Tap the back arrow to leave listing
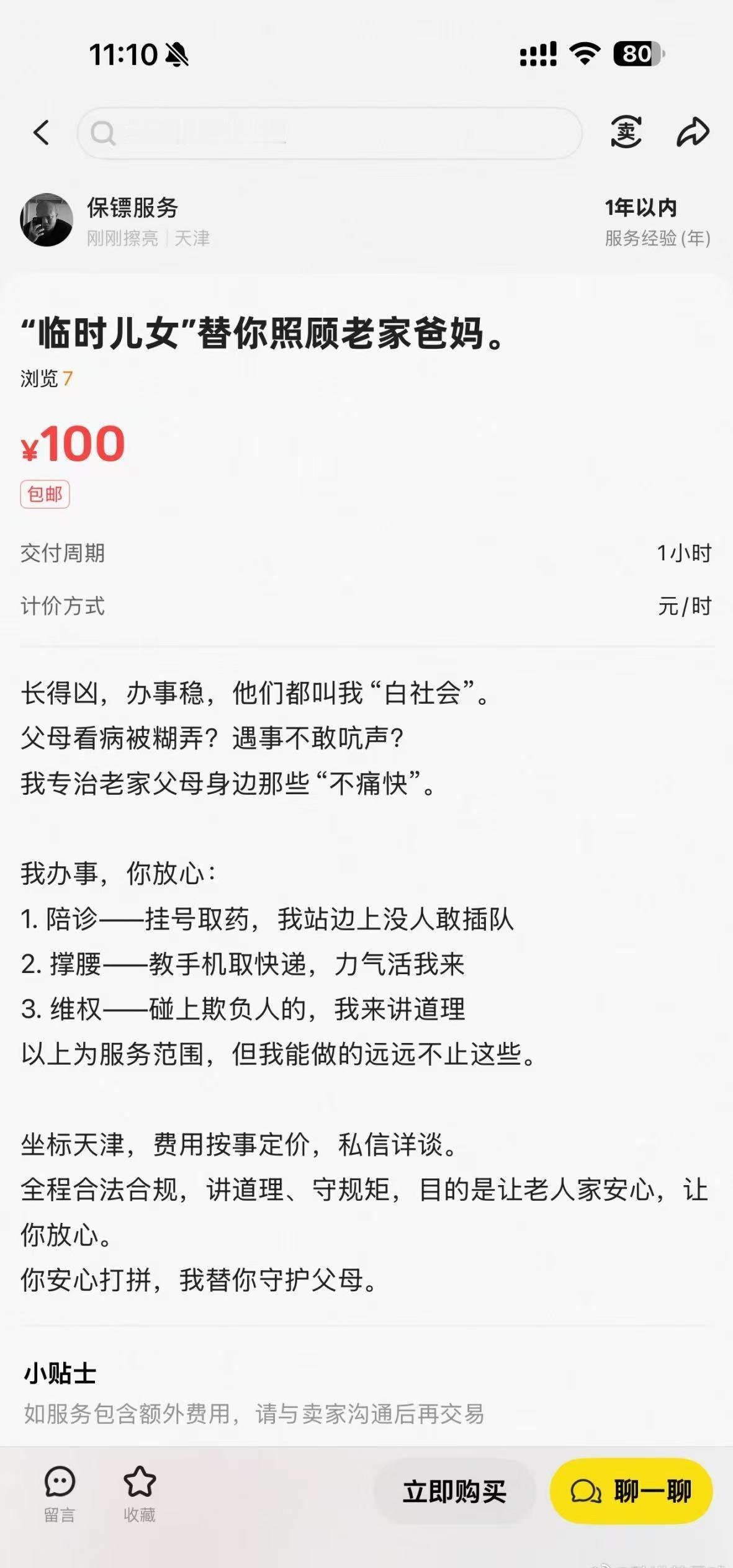Viewport: 733px width, 1568px height. tap(41, 133)
